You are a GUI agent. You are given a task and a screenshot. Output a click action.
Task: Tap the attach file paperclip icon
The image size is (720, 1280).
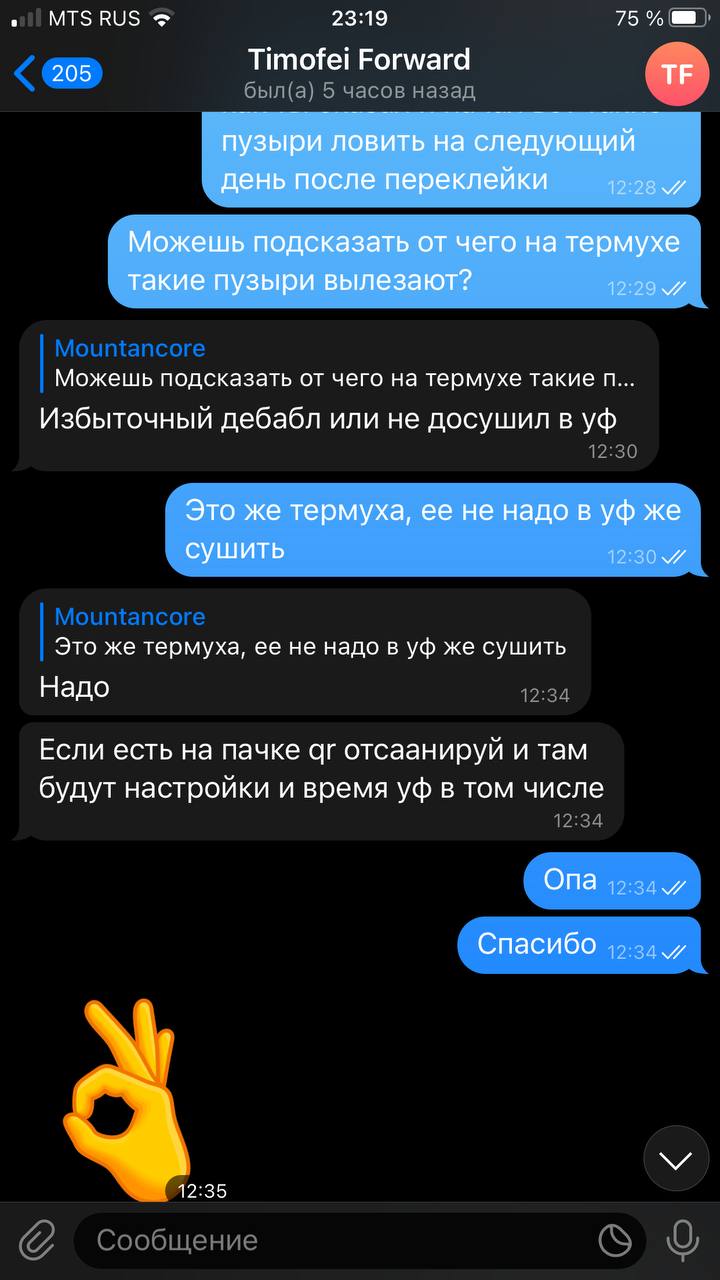(37, 1241)
